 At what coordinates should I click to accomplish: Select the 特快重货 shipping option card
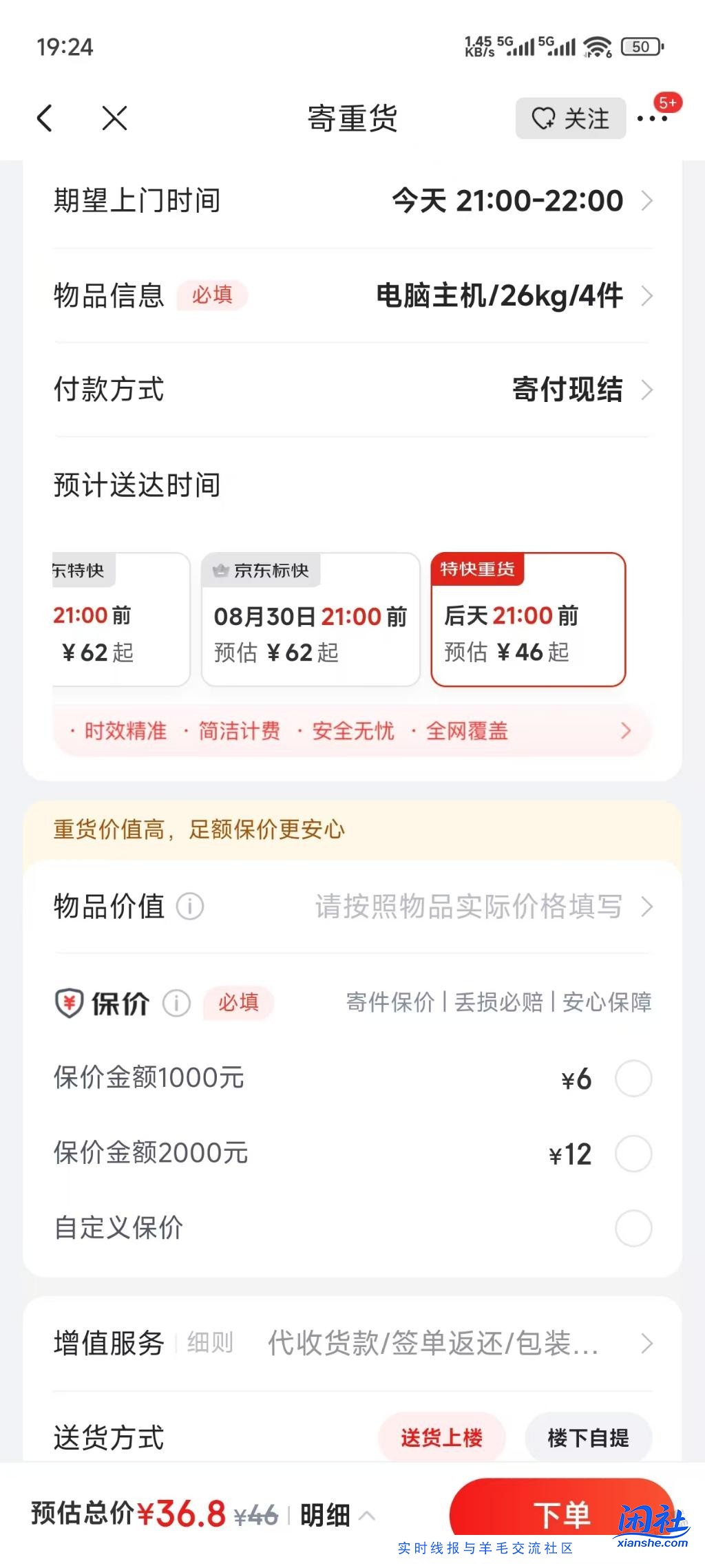point(529,619)
